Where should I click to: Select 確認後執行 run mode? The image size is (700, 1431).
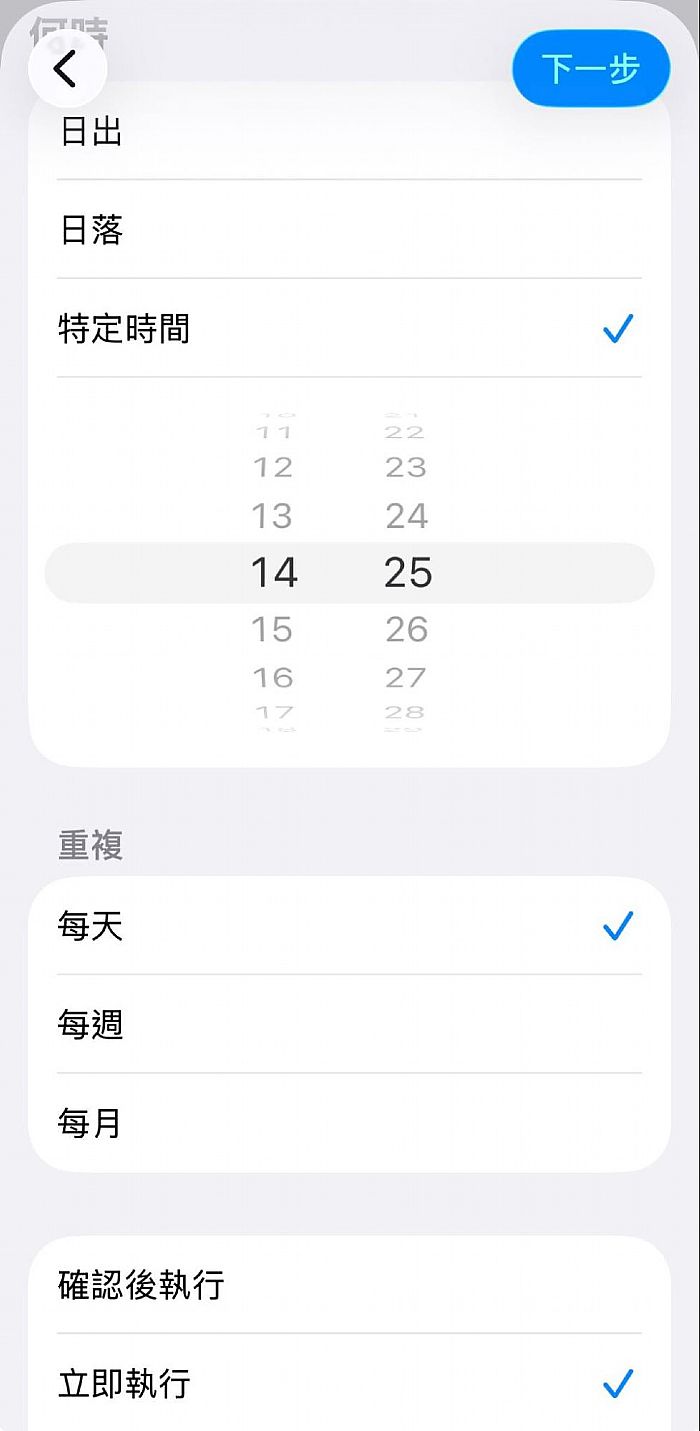[x=348, y=1285]
